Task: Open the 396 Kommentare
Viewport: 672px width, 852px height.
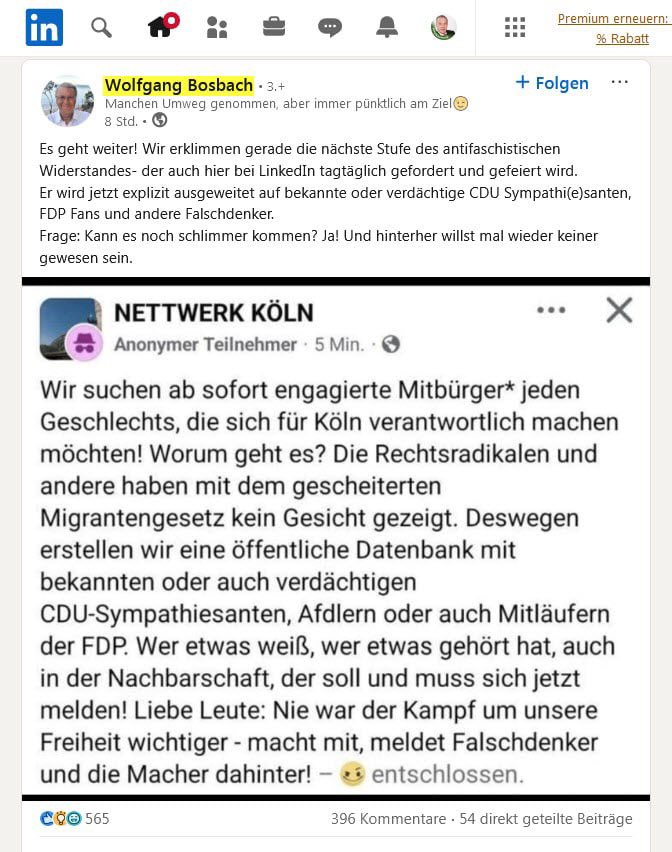Action: tap(388, 819)
